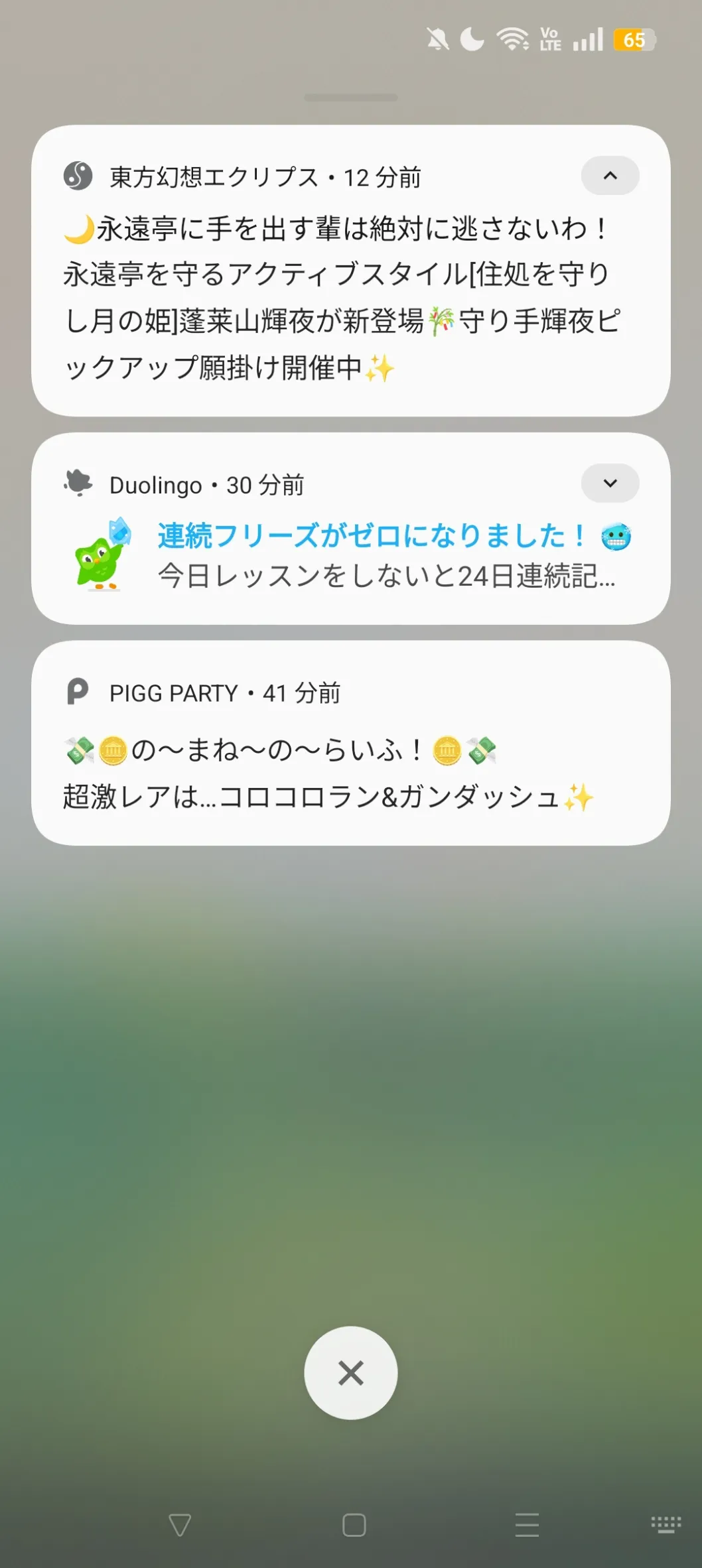Go back using the navigation bar triangle

[x=180, y=1525]
